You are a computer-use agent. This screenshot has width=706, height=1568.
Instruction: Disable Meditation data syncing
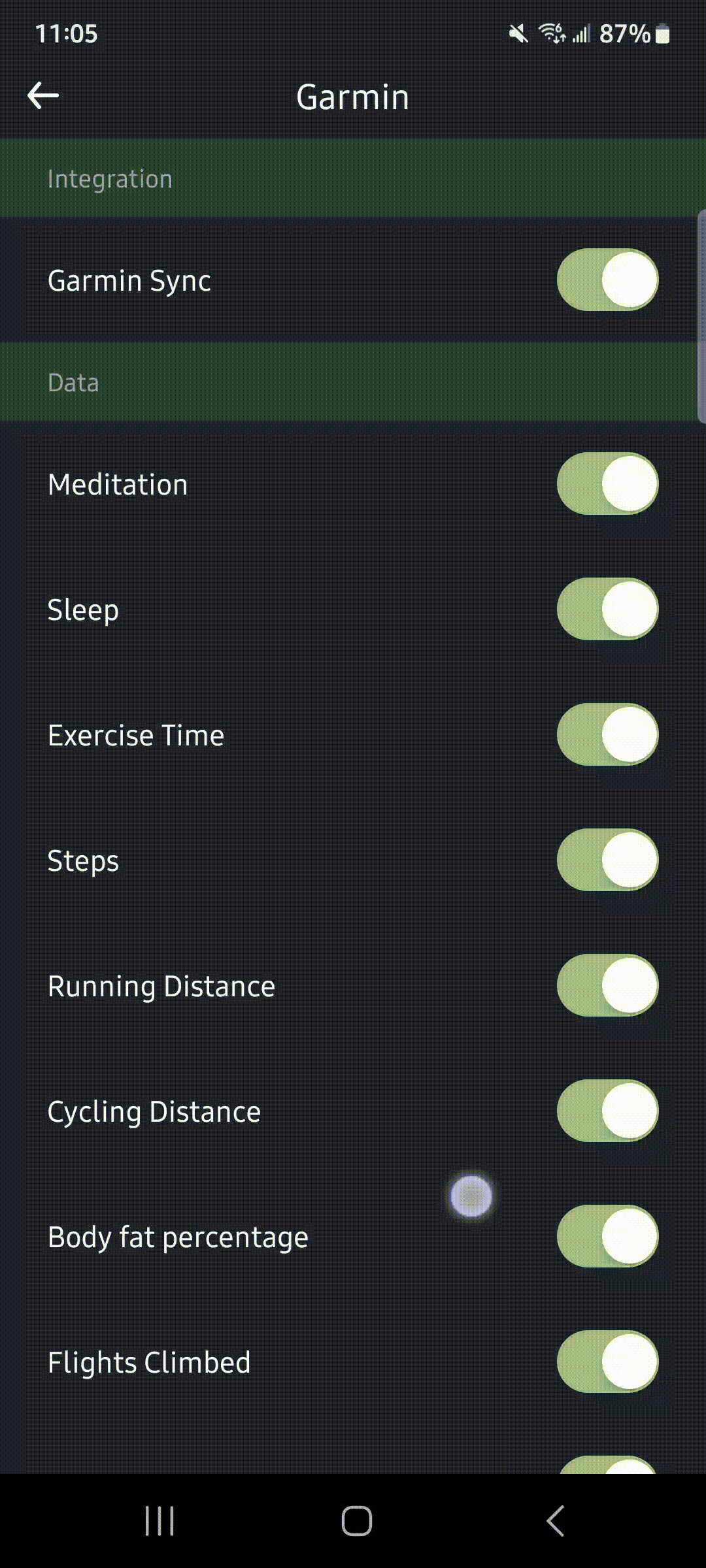607,483
